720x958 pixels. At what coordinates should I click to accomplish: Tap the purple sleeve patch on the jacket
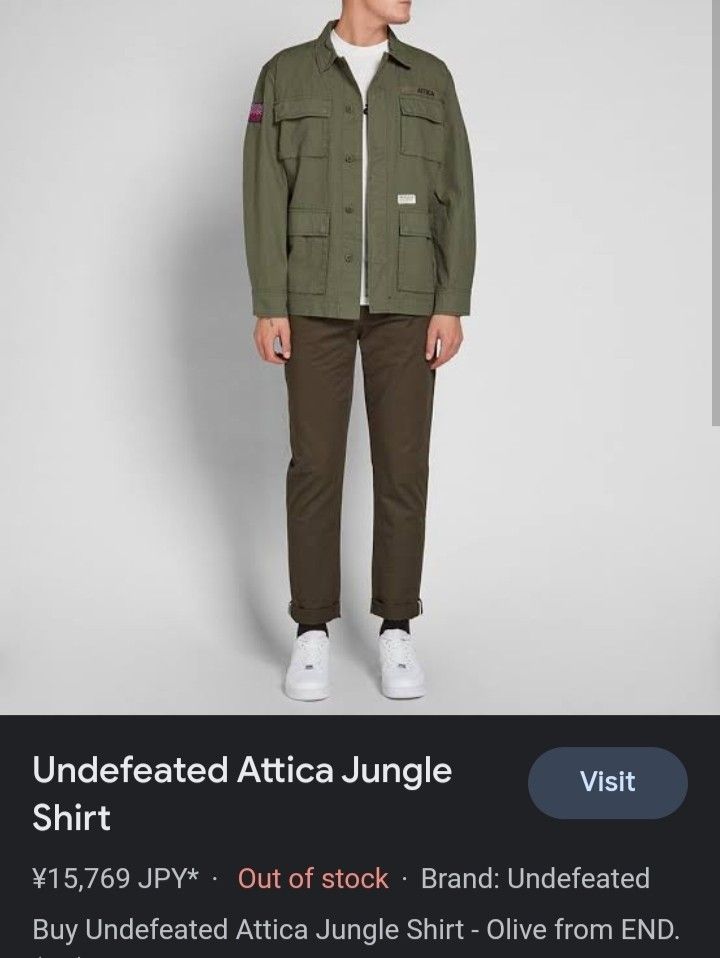[x=256, y=110]
